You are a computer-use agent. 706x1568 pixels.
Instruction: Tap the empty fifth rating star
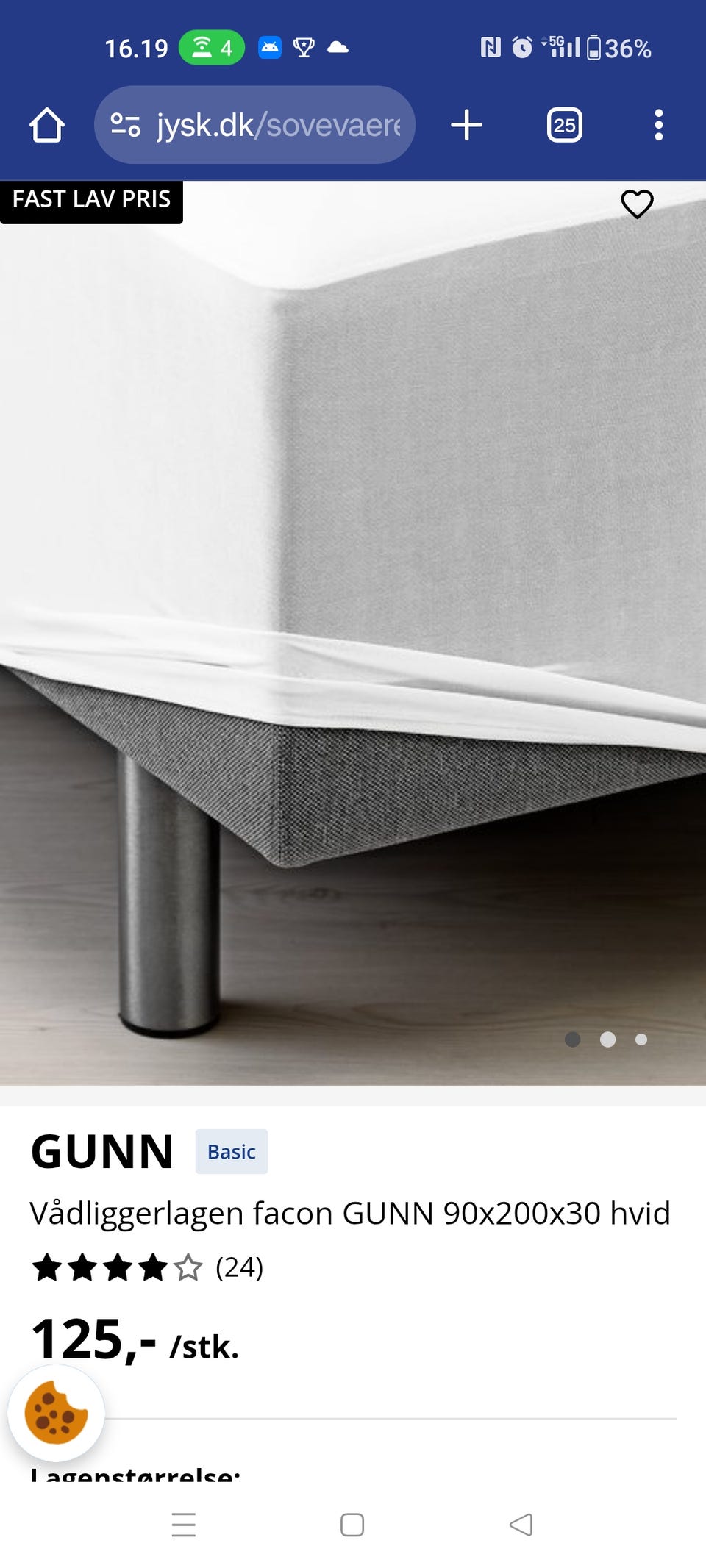tap(188, 1267)
